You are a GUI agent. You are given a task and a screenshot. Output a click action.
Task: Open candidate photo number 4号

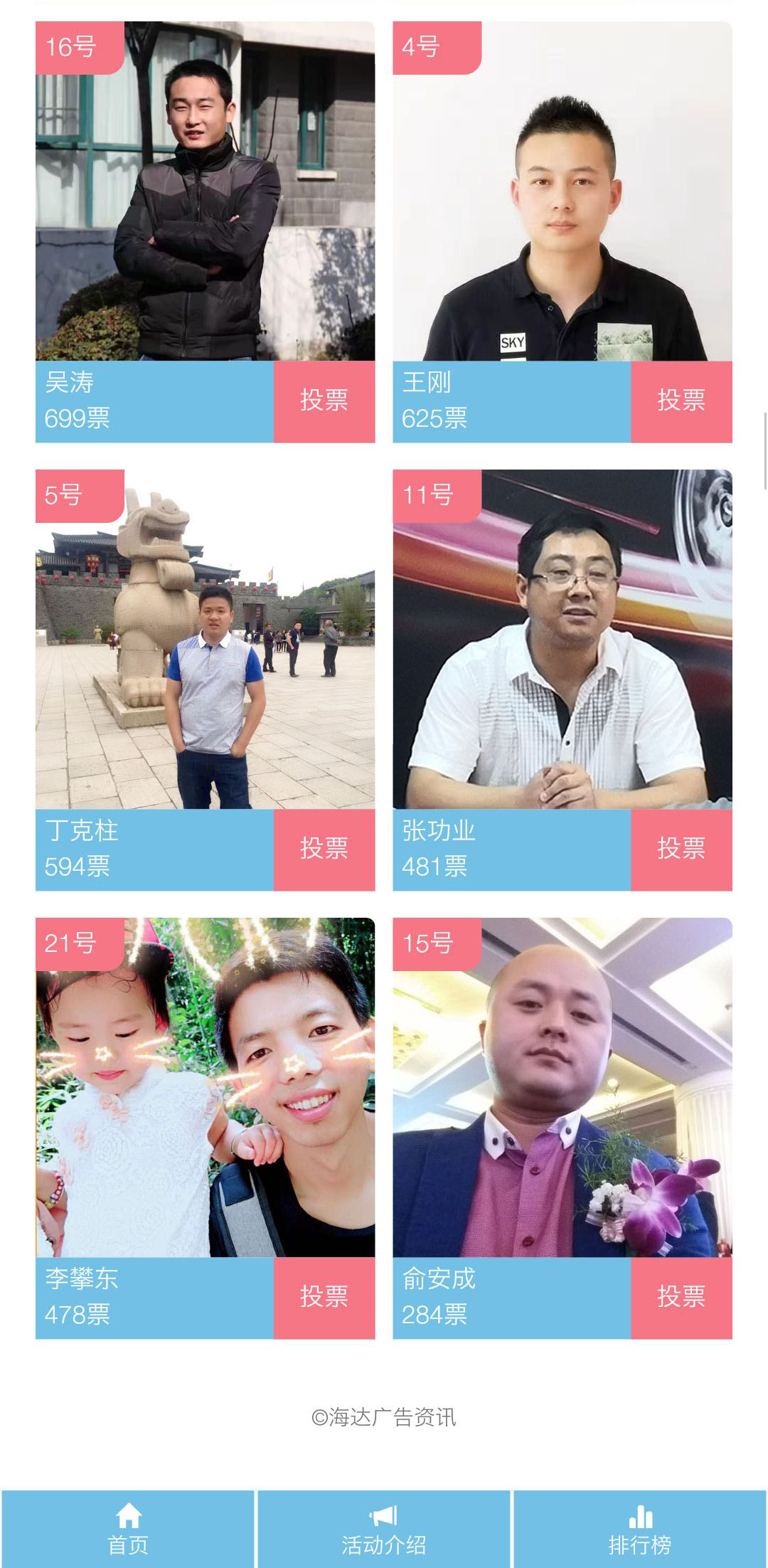562,192
